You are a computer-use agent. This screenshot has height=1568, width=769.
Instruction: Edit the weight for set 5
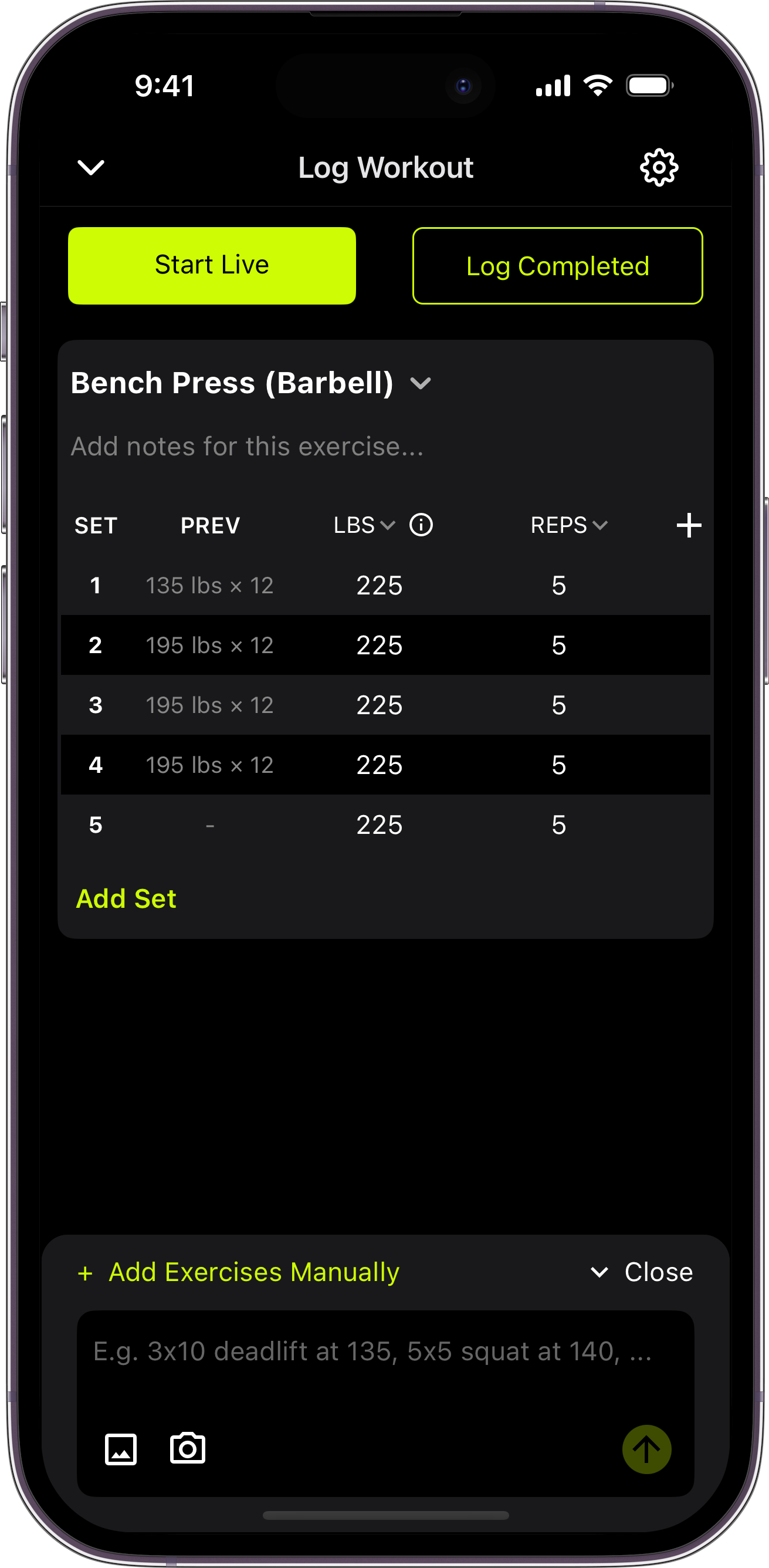pos(379,824)
